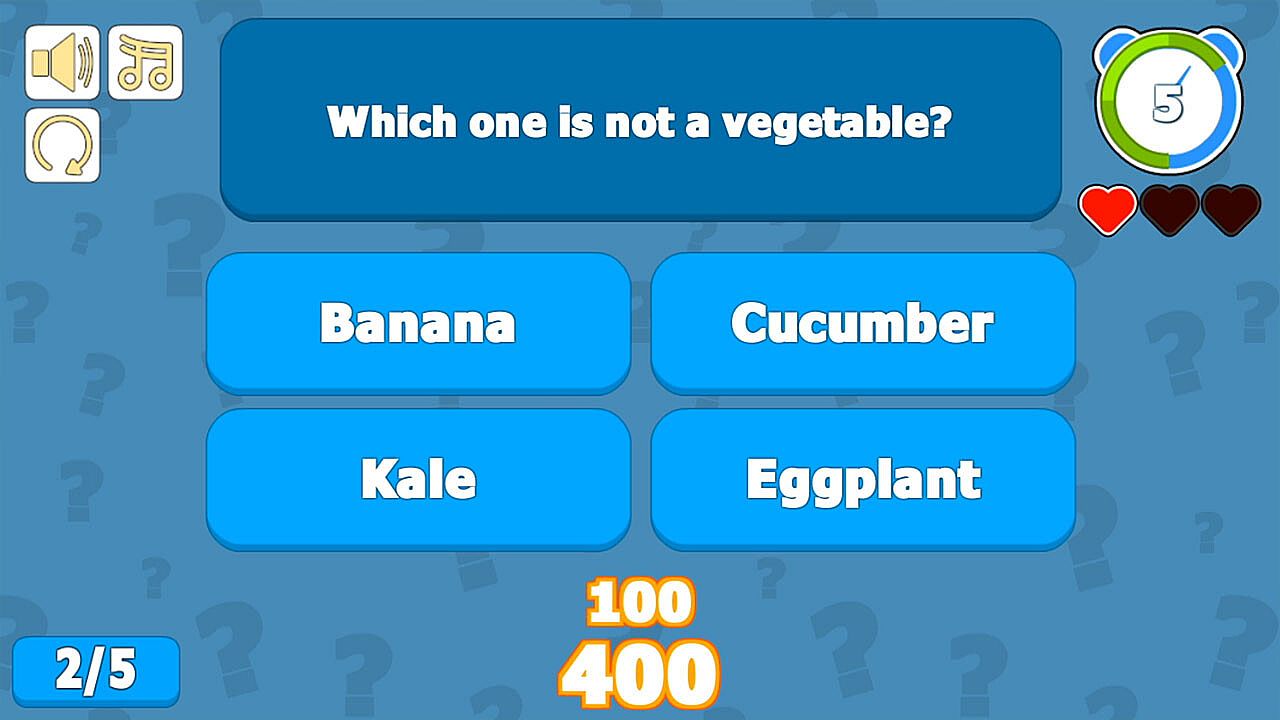Toggle the sound effects speaker icon
1280x720 pixels.
click(x=62, y=62)
